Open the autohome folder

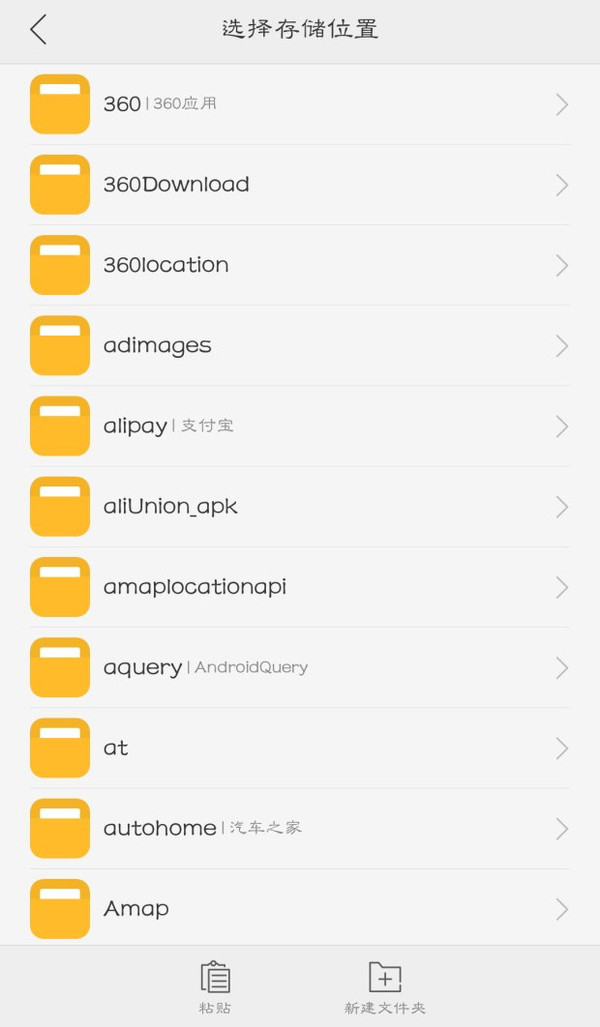[300, 829]
